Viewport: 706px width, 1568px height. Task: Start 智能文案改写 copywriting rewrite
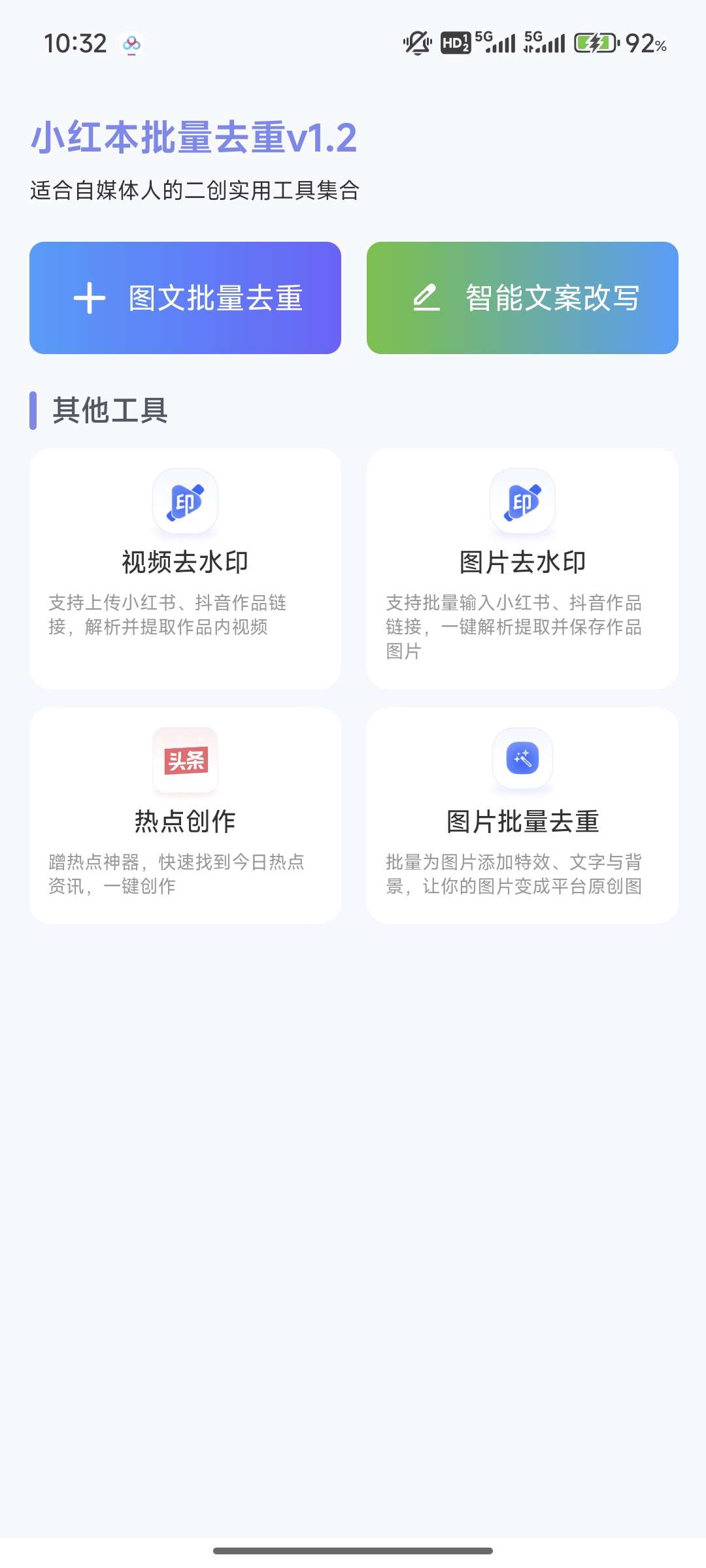(522, 298)
